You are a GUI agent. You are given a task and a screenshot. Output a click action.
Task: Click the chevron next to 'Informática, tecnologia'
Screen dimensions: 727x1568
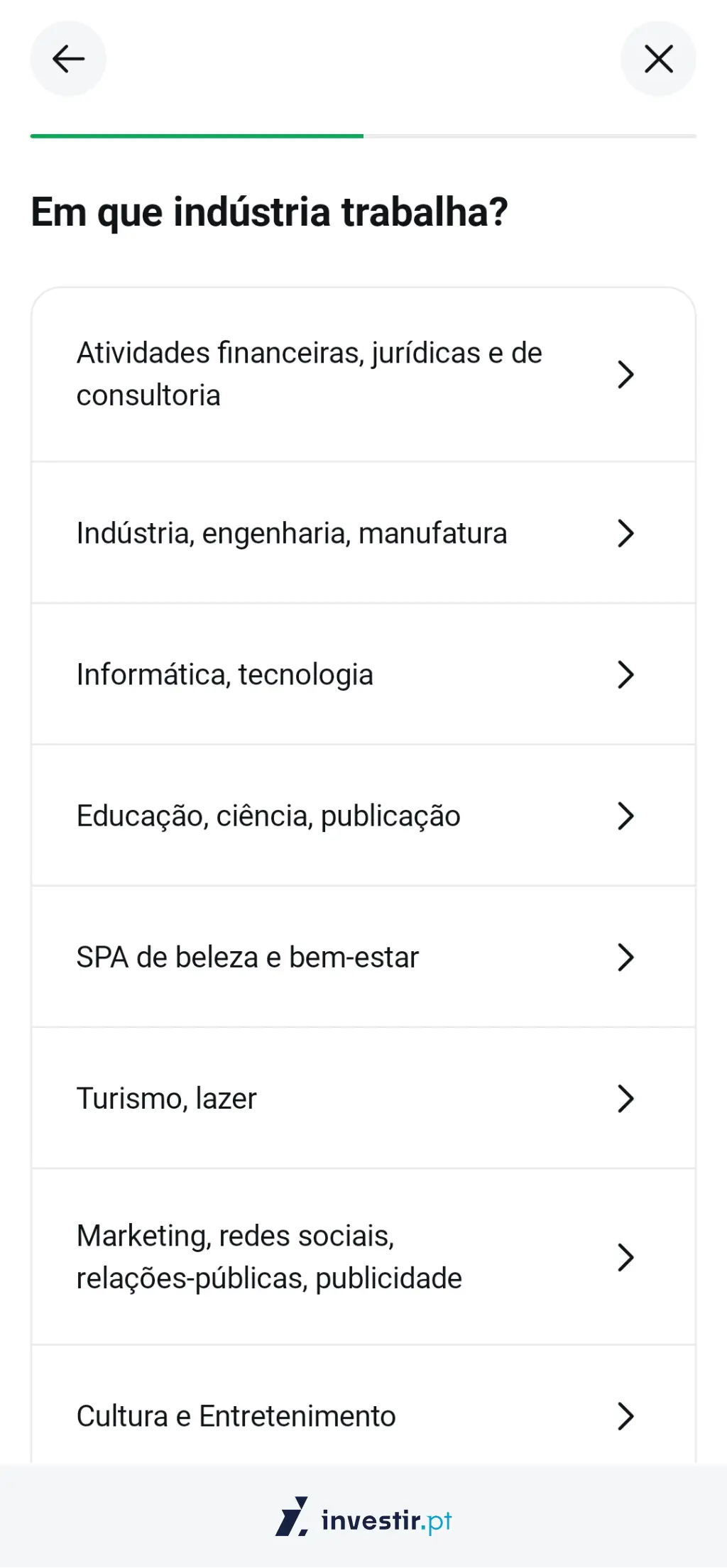(625, 674)
